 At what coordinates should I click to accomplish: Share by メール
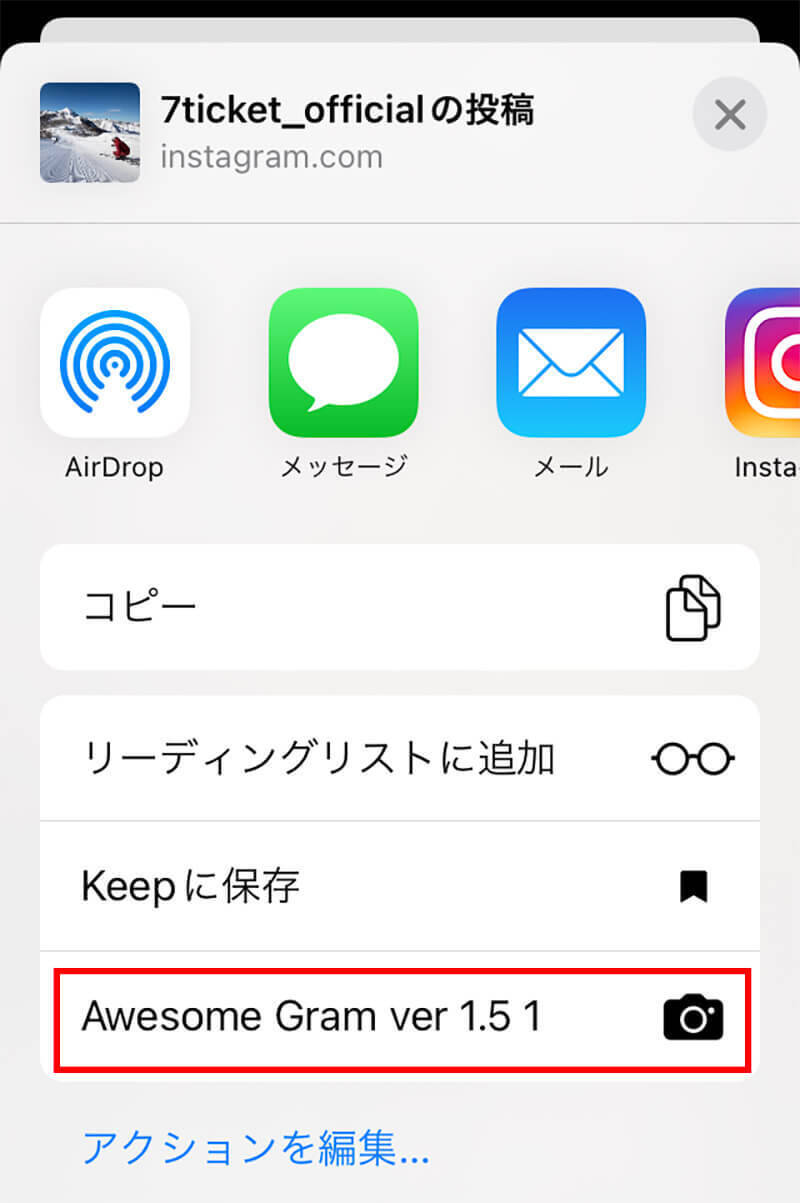[x=571, y=363]
